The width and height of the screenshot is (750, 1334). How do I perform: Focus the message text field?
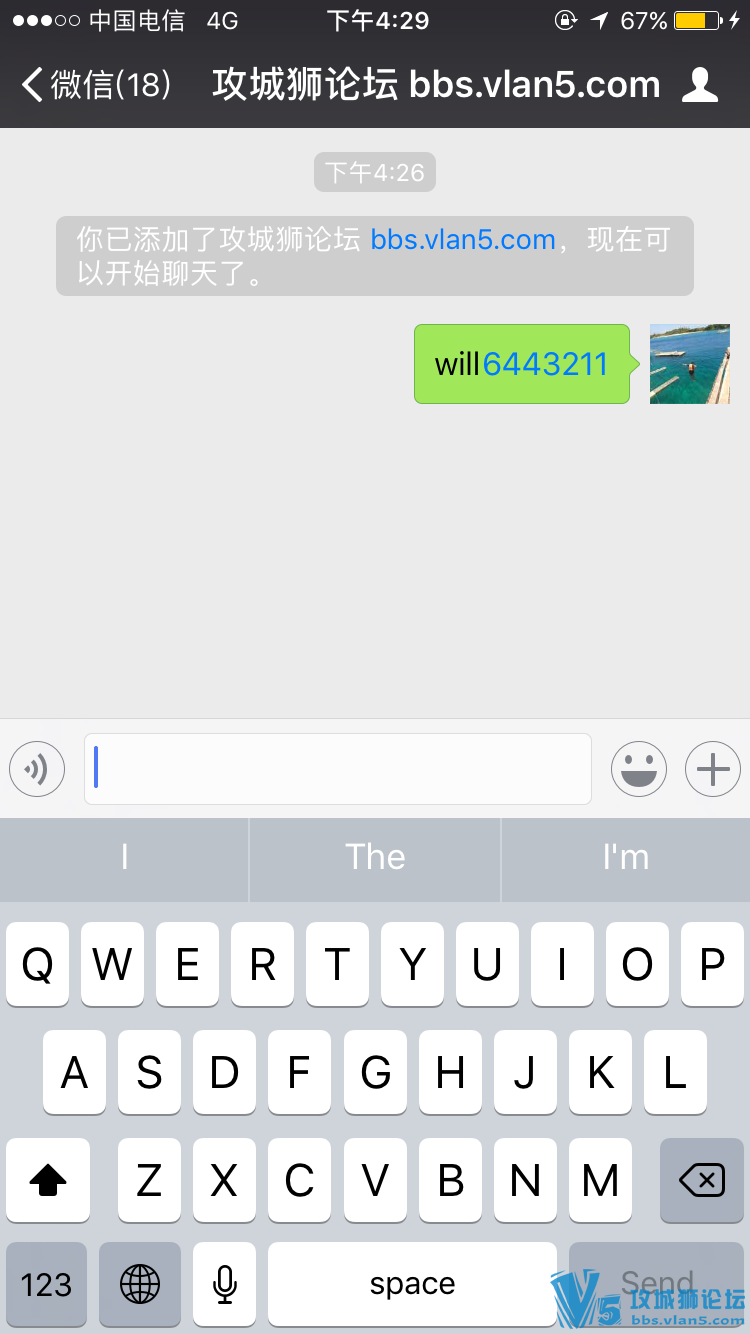point(338,769)
